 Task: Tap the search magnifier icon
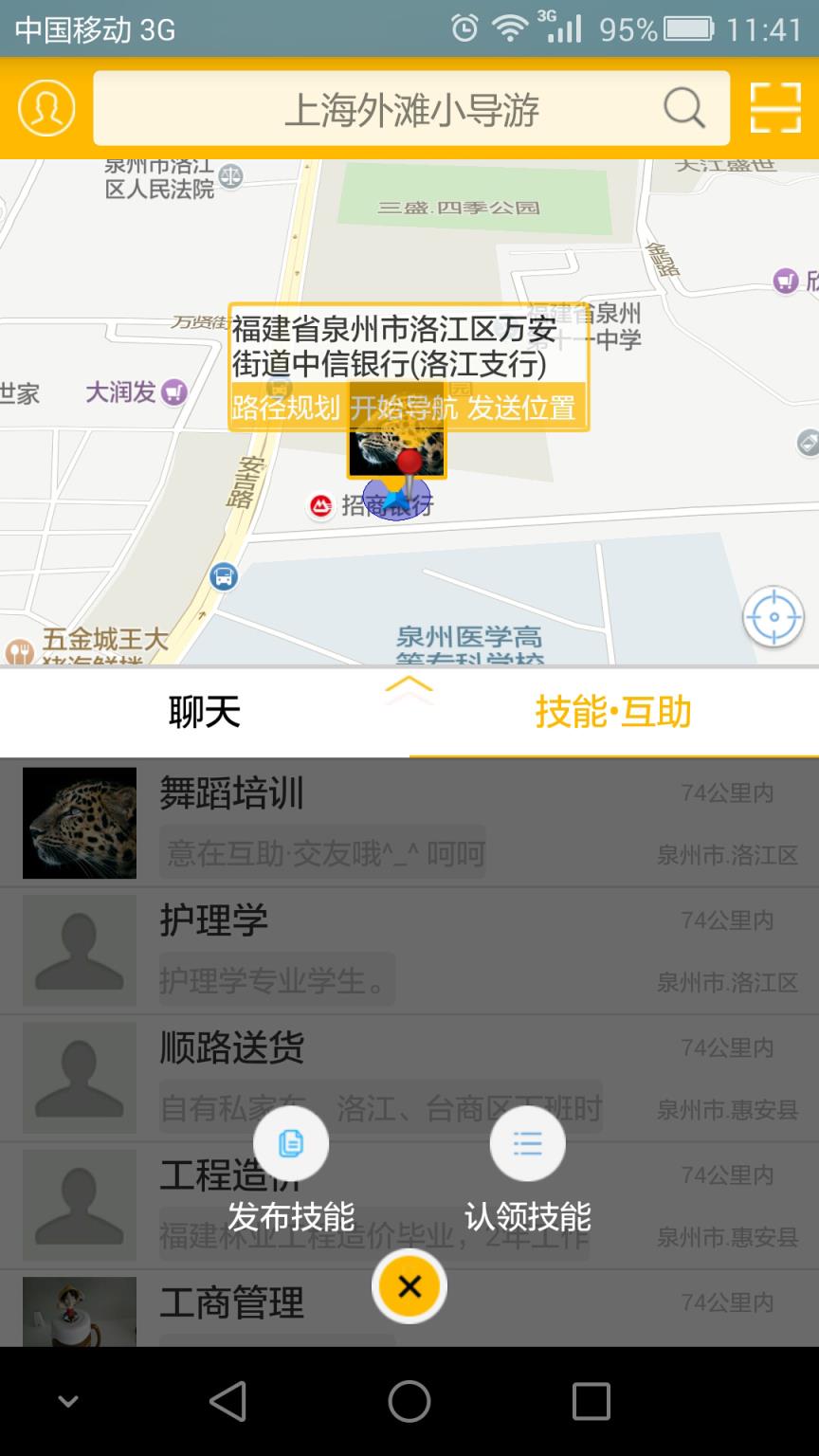click(x=684, y=109)
